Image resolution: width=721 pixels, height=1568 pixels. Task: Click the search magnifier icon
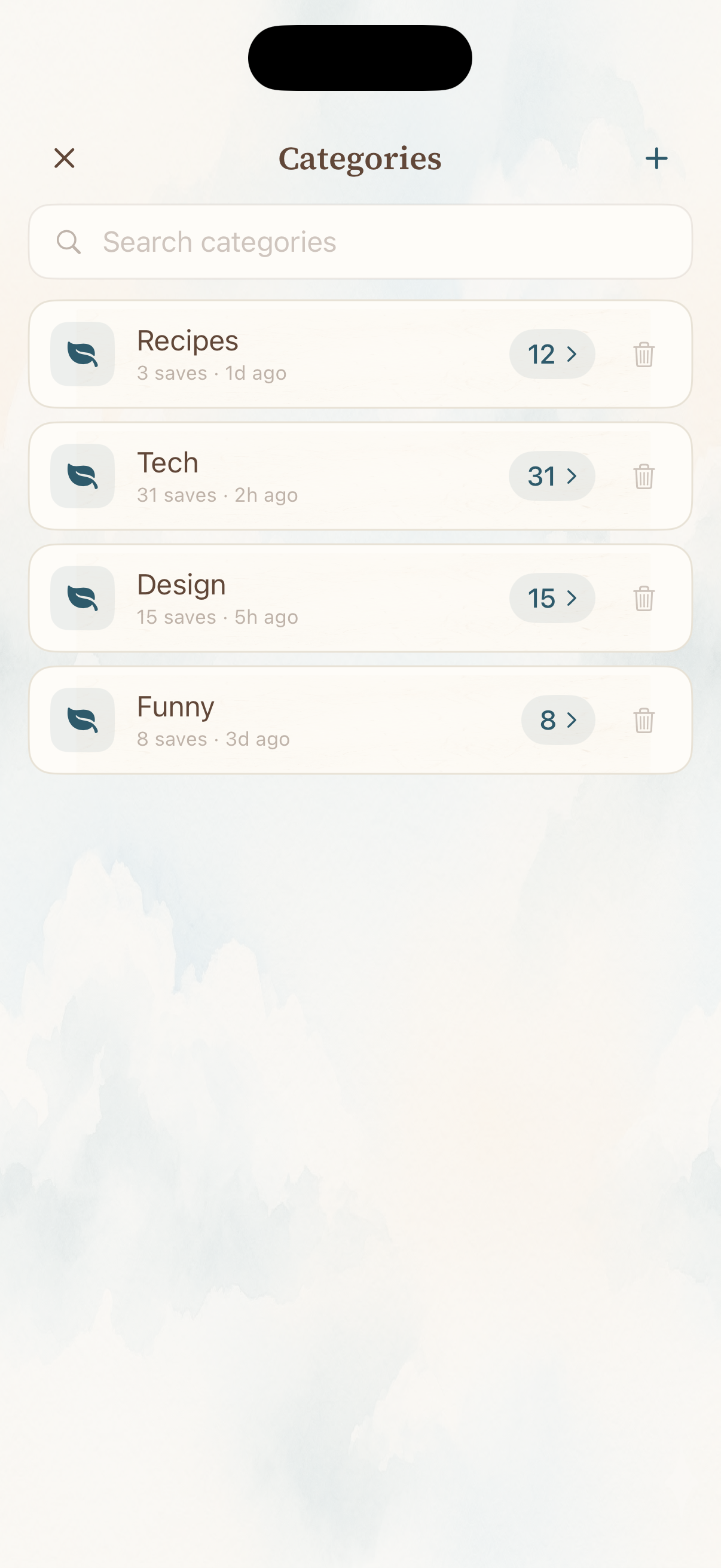click(69, 242)
